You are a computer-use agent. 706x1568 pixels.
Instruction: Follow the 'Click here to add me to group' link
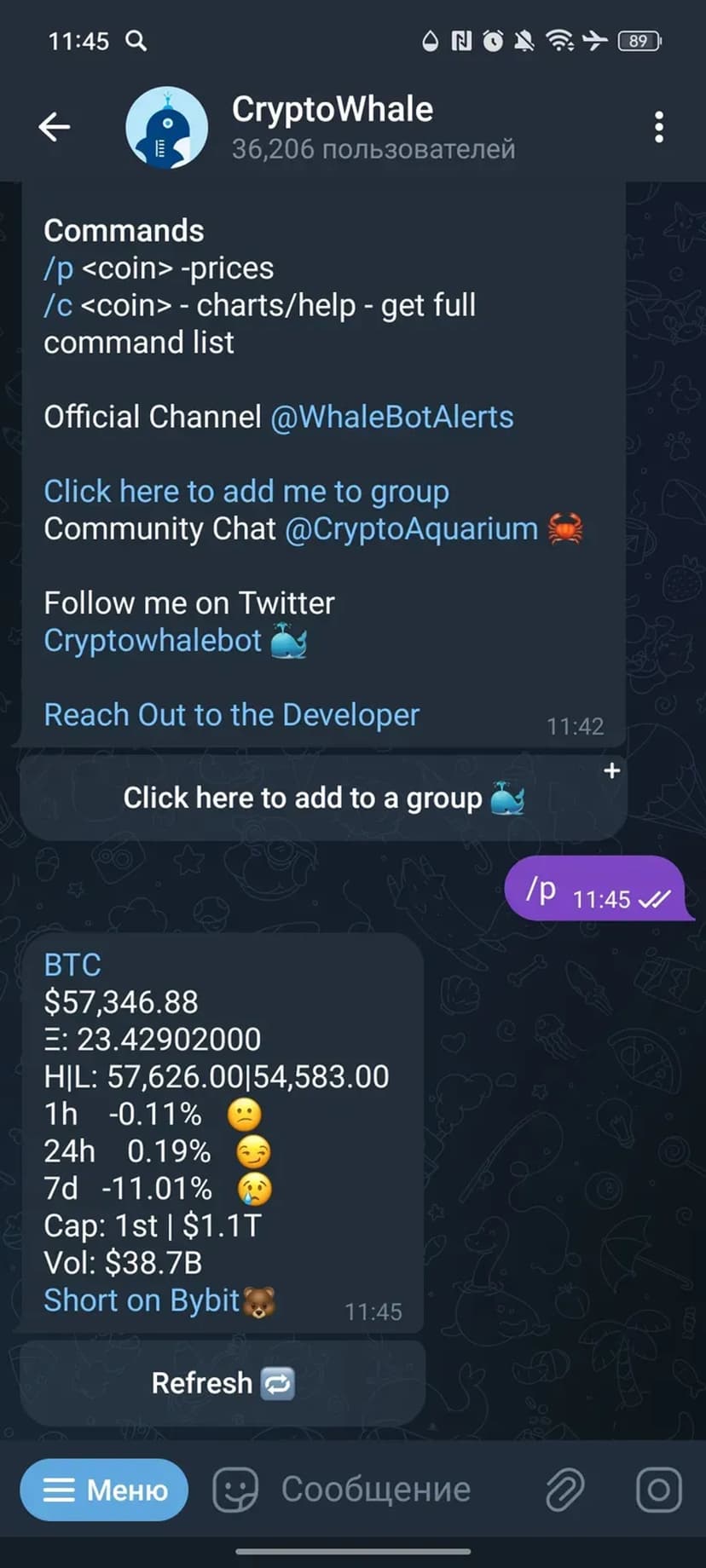246,491
